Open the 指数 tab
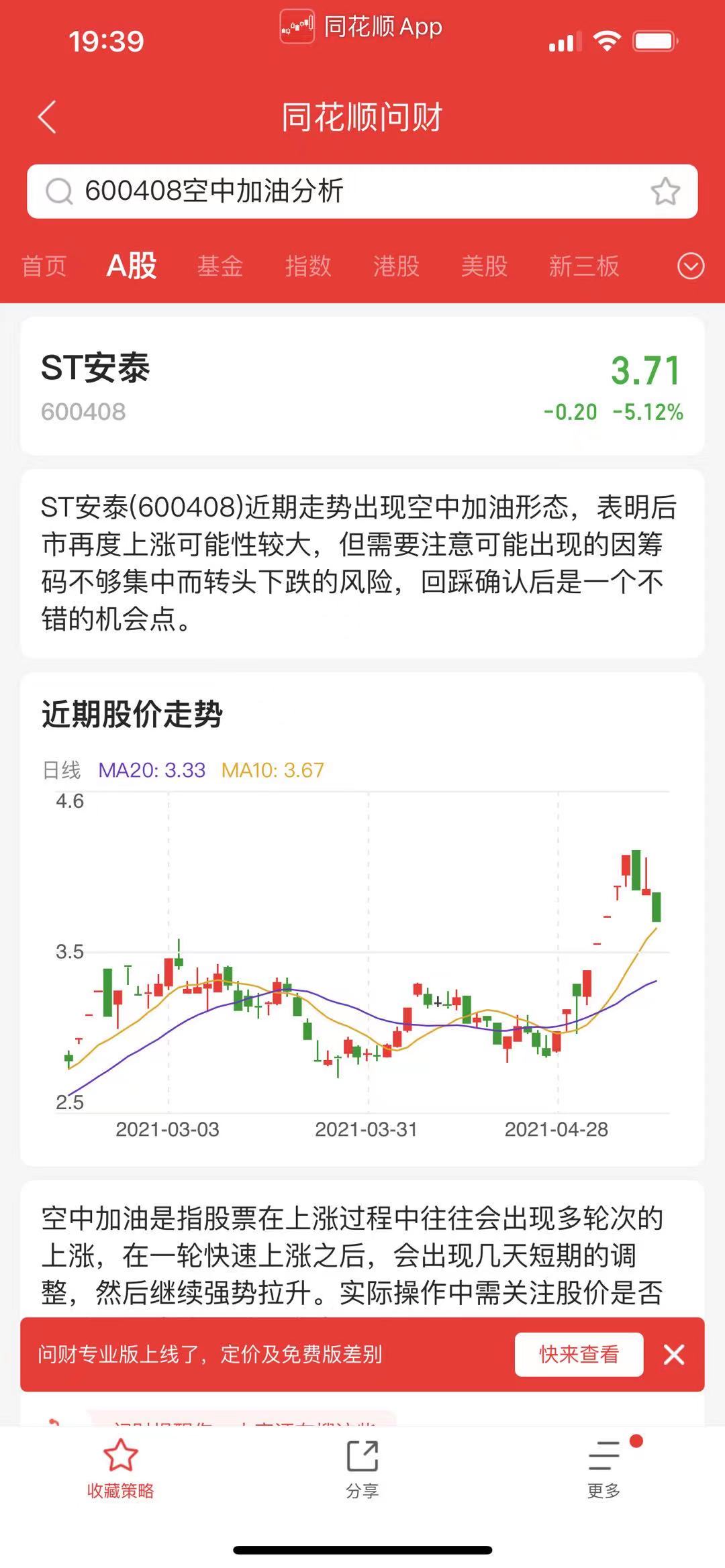 [308, 266]
